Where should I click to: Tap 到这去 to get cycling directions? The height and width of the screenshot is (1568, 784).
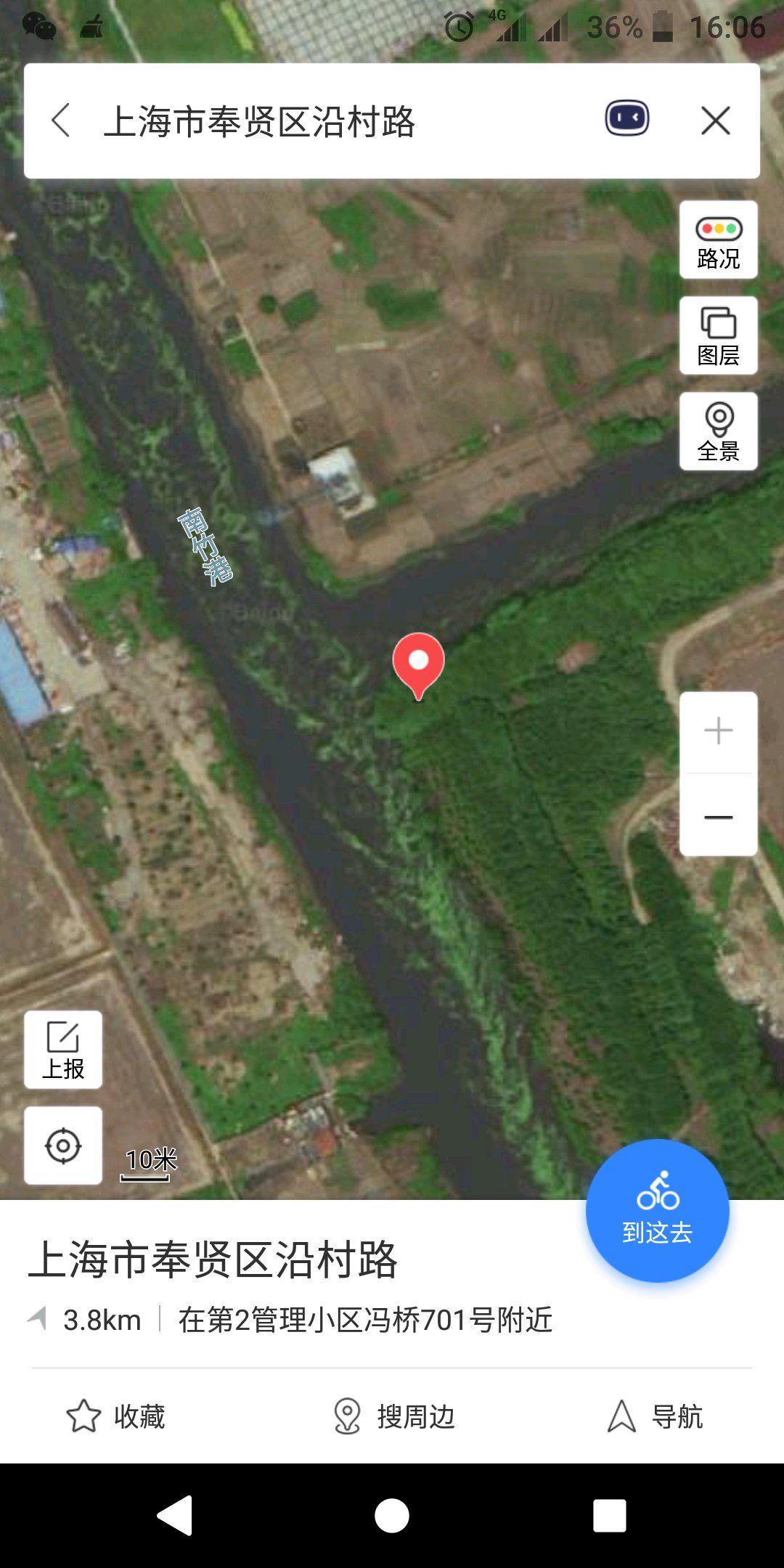[x=657, y=1210]
